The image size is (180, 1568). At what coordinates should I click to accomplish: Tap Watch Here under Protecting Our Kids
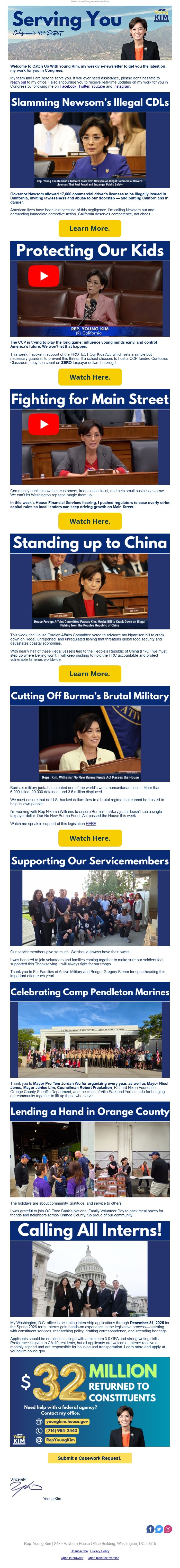[x=90, y=377]
